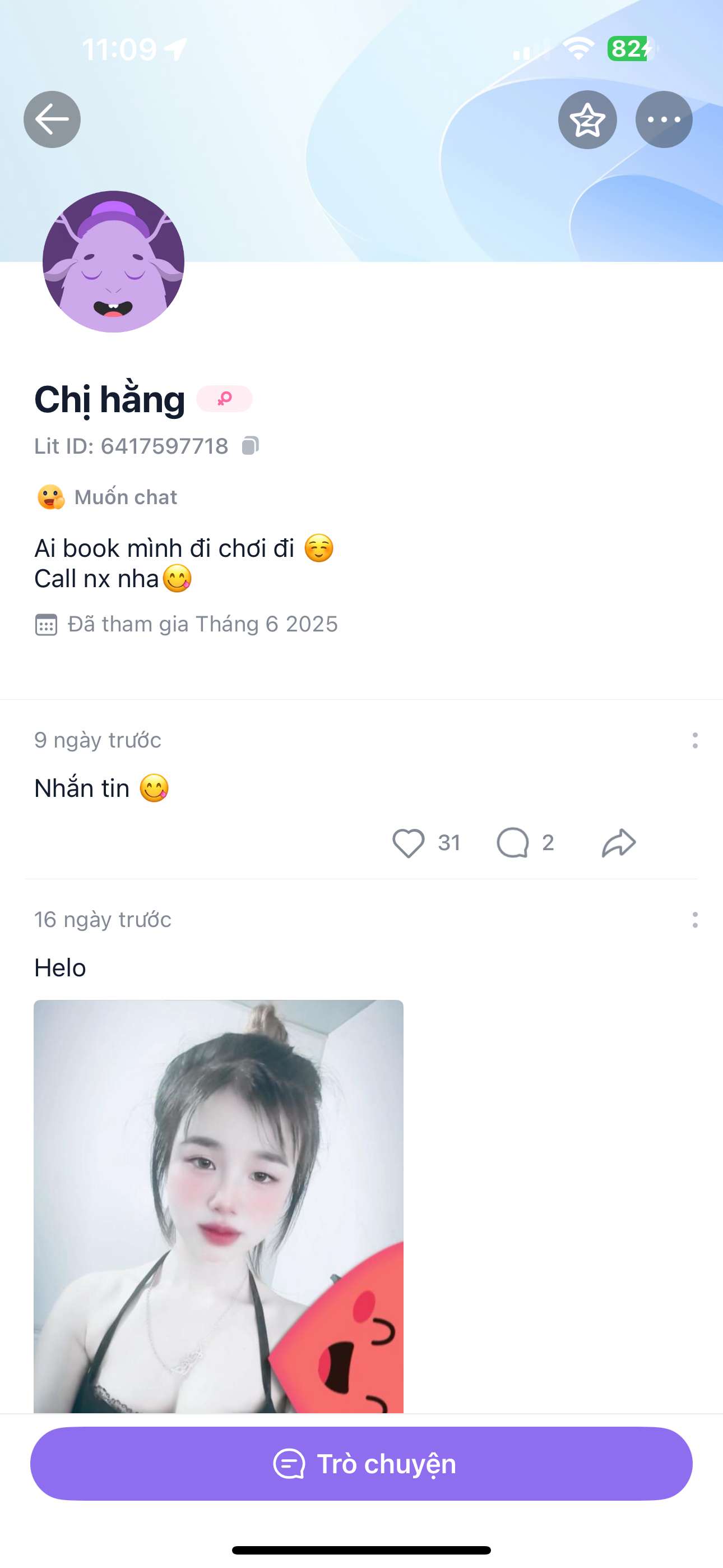Open the profile overflow menu
The width and height of the screenshot is (723, 1568).
click(664, 119)
